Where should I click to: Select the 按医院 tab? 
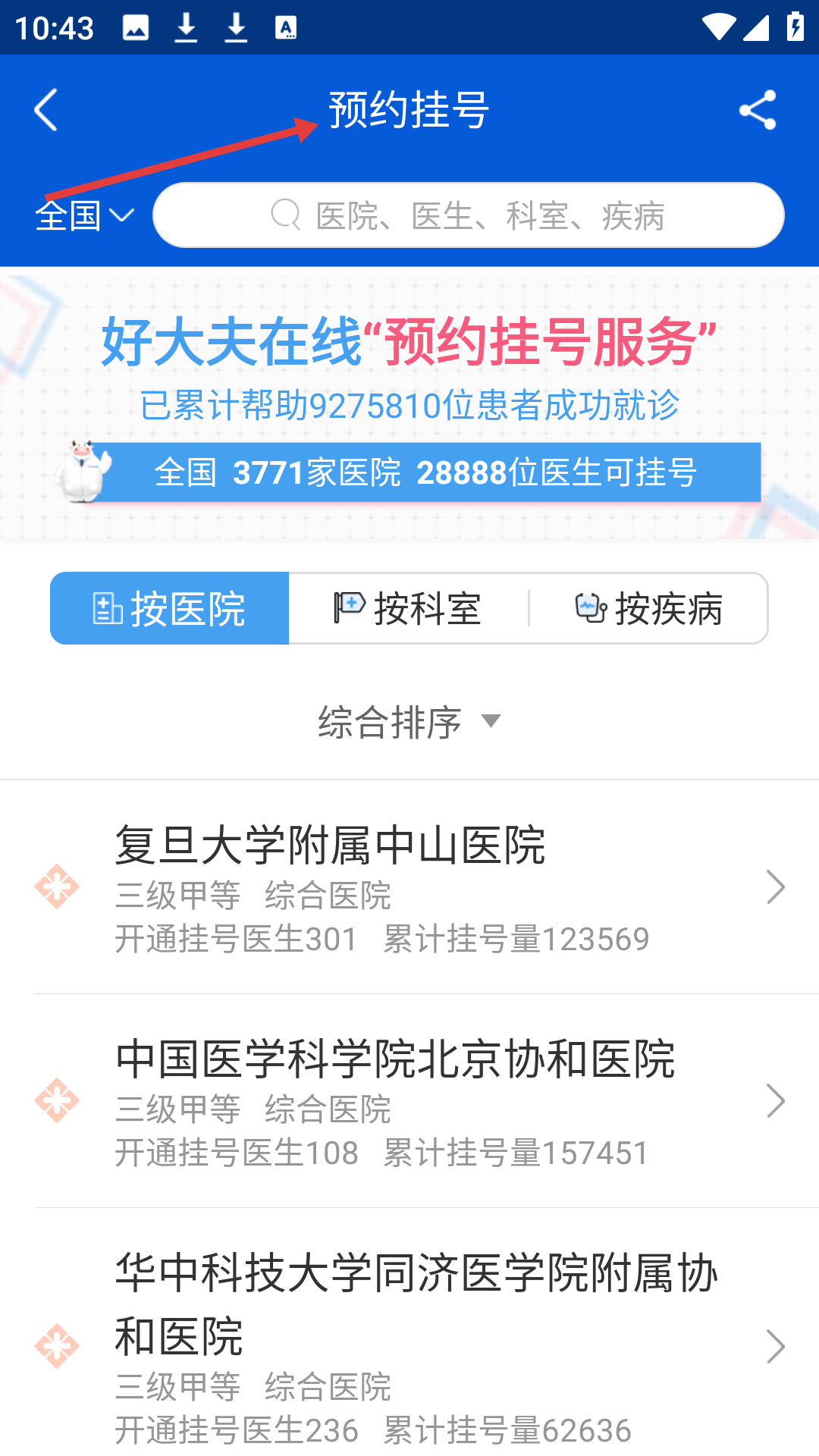tap(170, 608)
